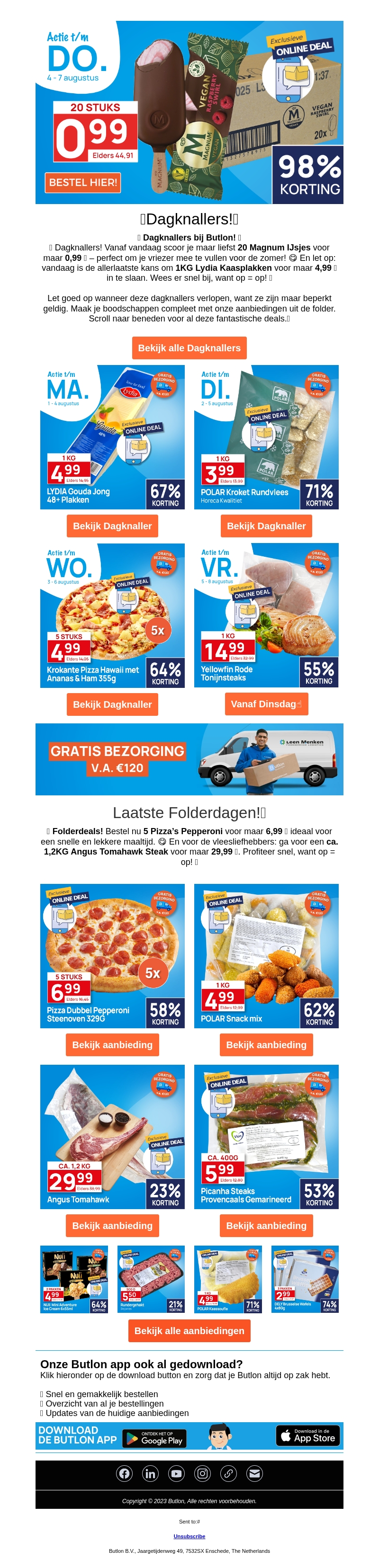Screen dimensions: 379x1568
Task: Open the YouTube icon in footer
Action: (176, 1472)
